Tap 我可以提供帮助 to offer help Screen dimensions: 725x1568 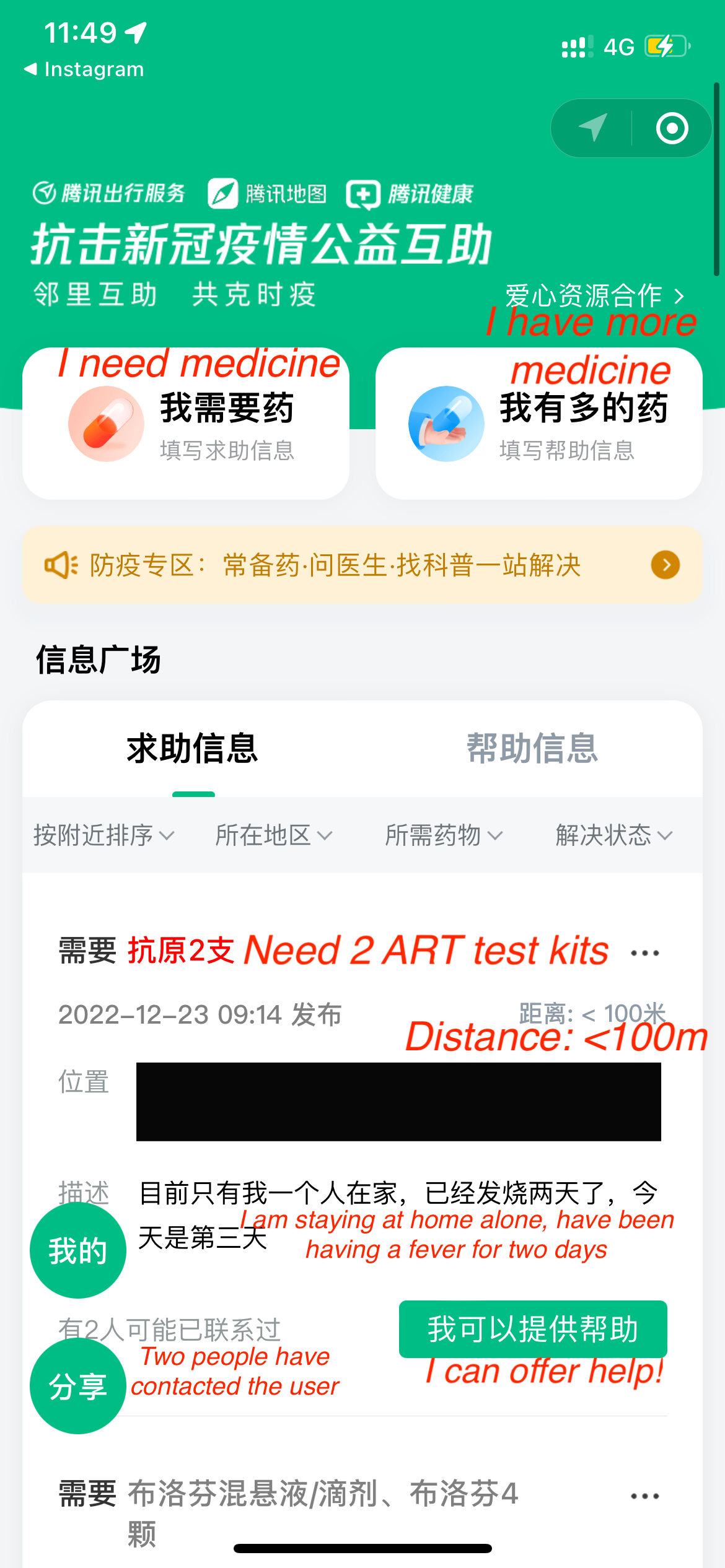tap(533, 1329)
